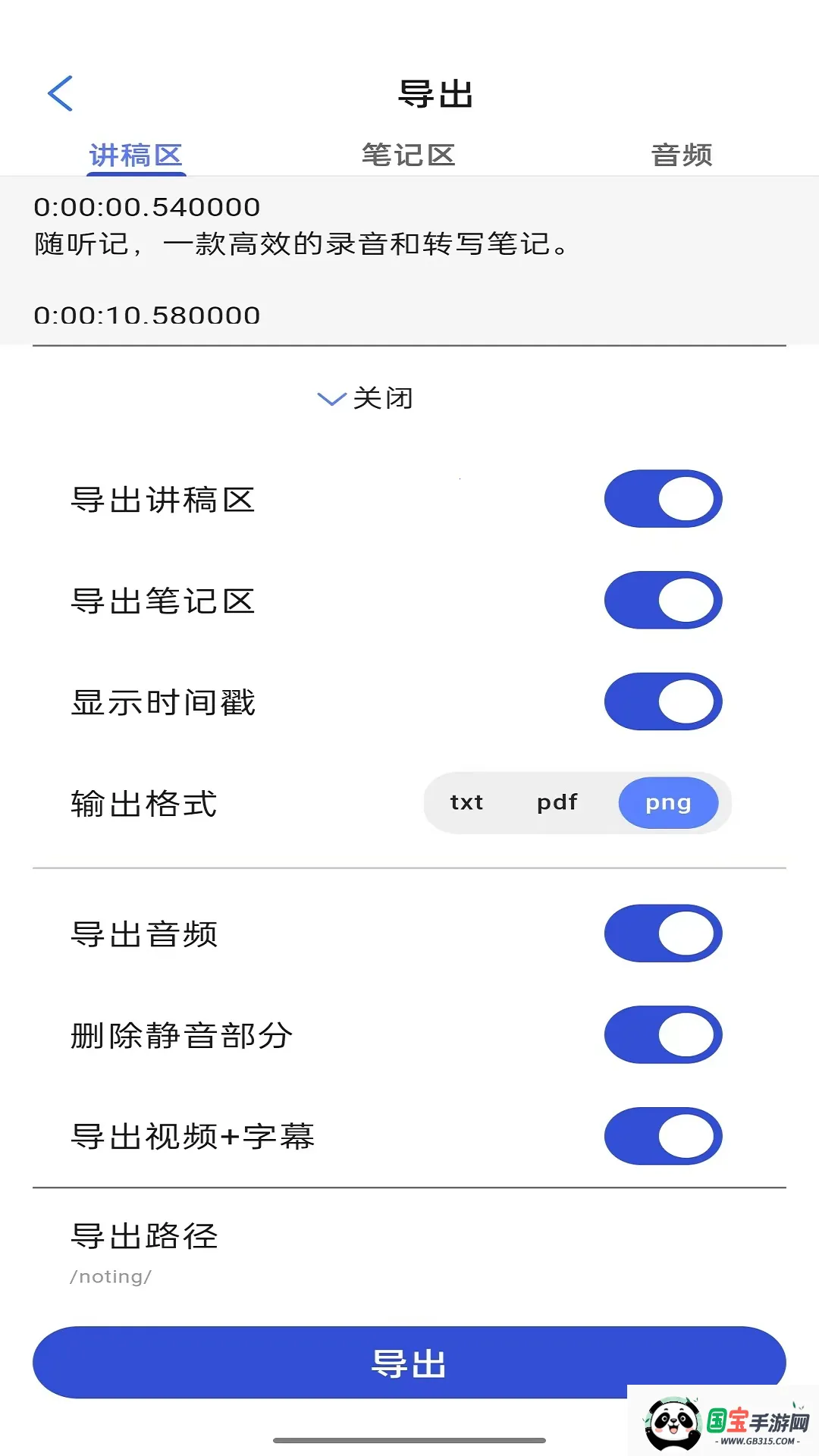Switch to the 笔记区 tab

(x=409, y=155)
